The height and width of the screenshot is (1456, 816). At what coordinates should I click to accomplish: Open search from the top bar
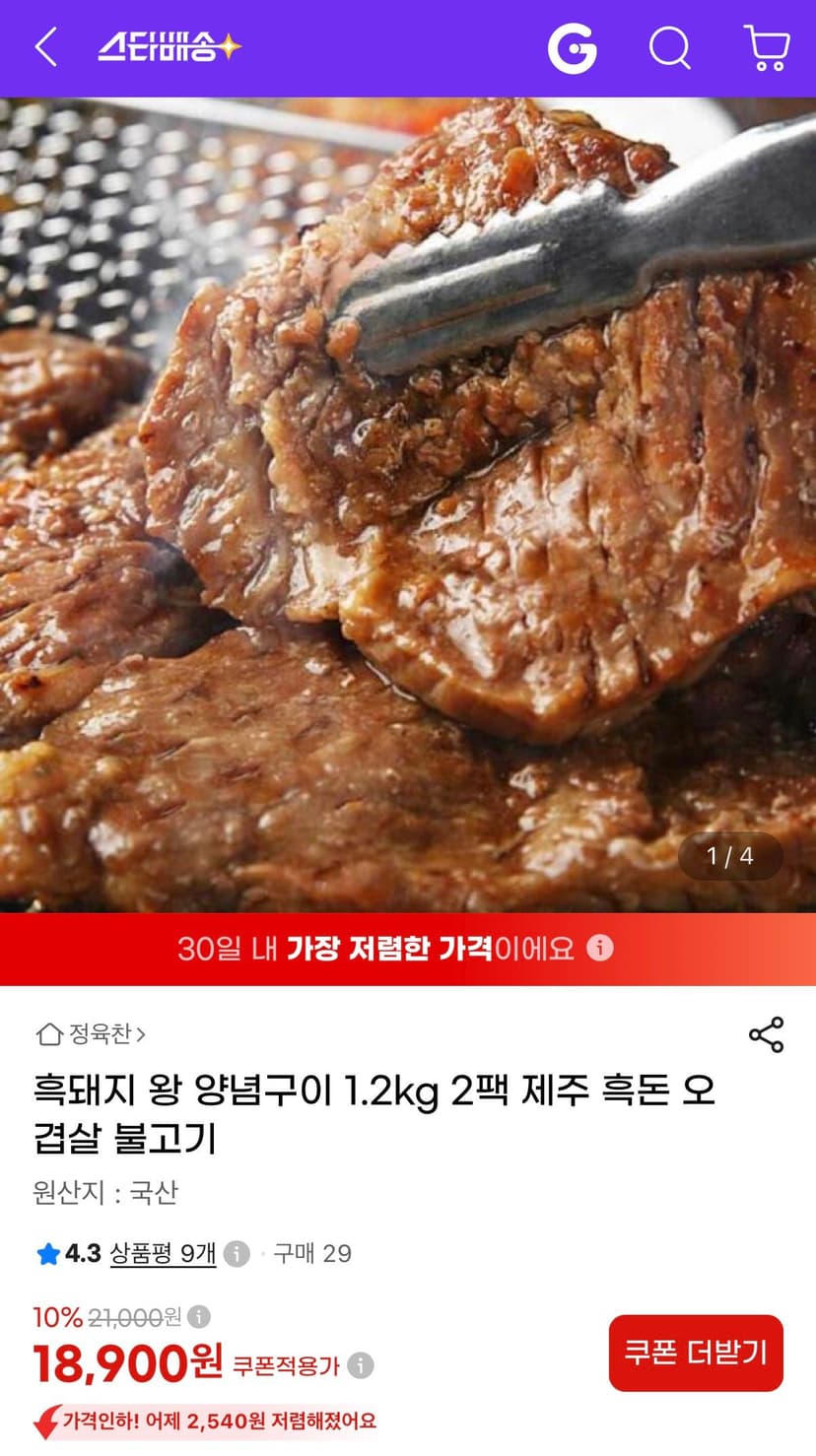669,47
